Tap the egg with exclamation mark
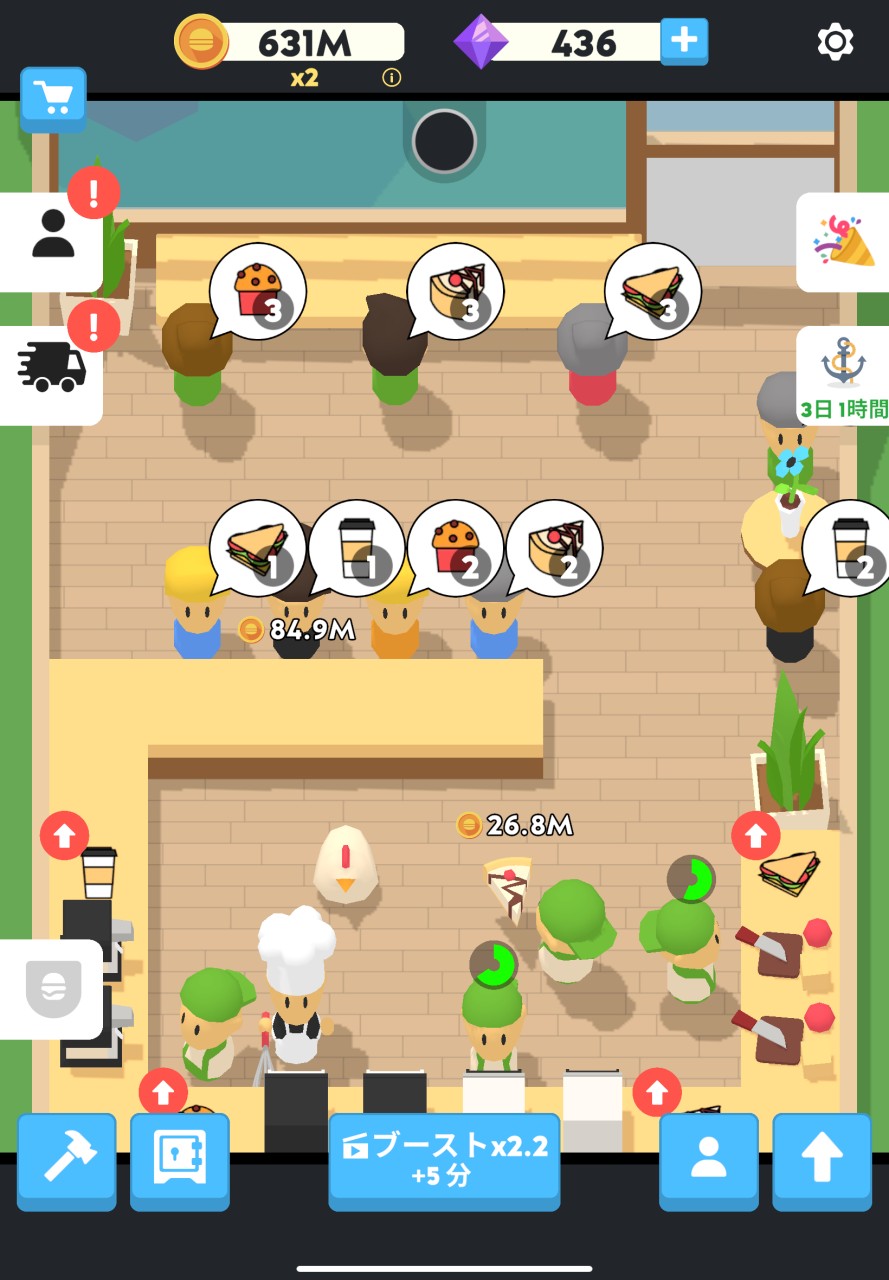The height and width of the screenshot is (1280, 889). (x=345, y=863)
